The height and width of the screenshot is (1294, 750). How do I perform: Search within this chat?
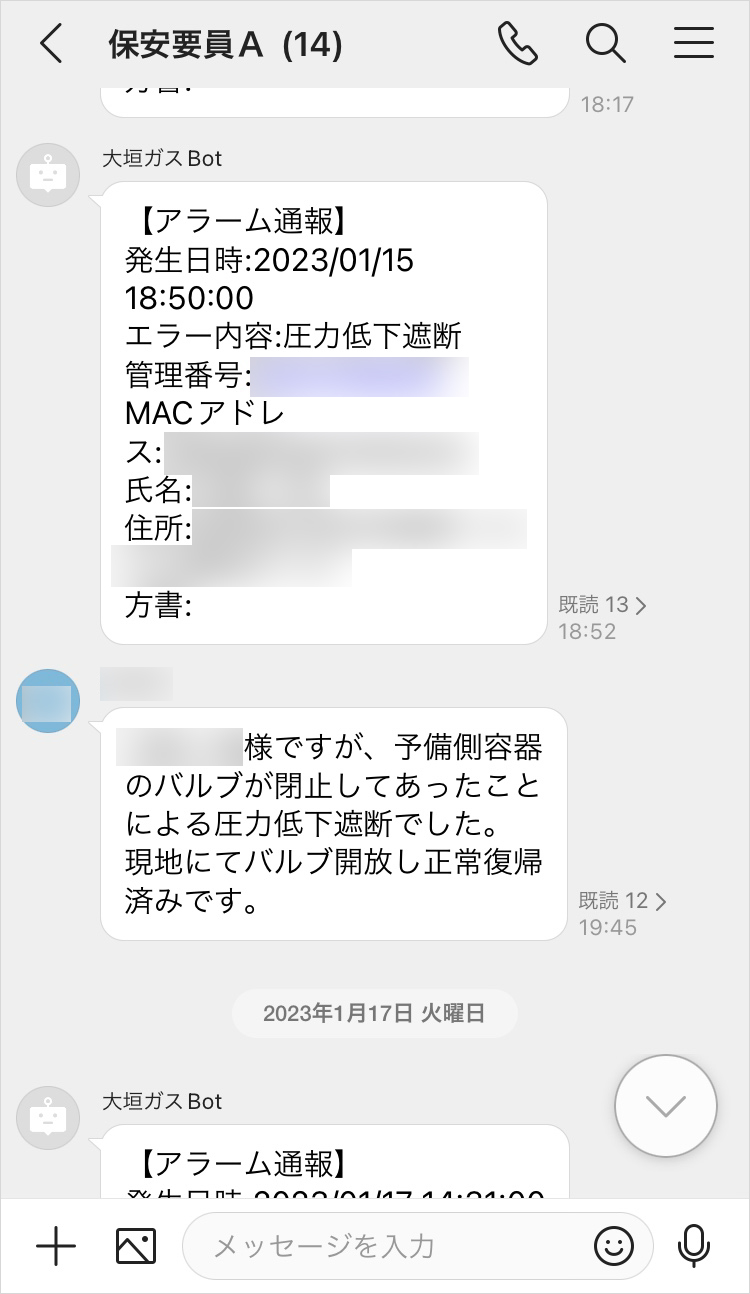(x=605, y=44)
